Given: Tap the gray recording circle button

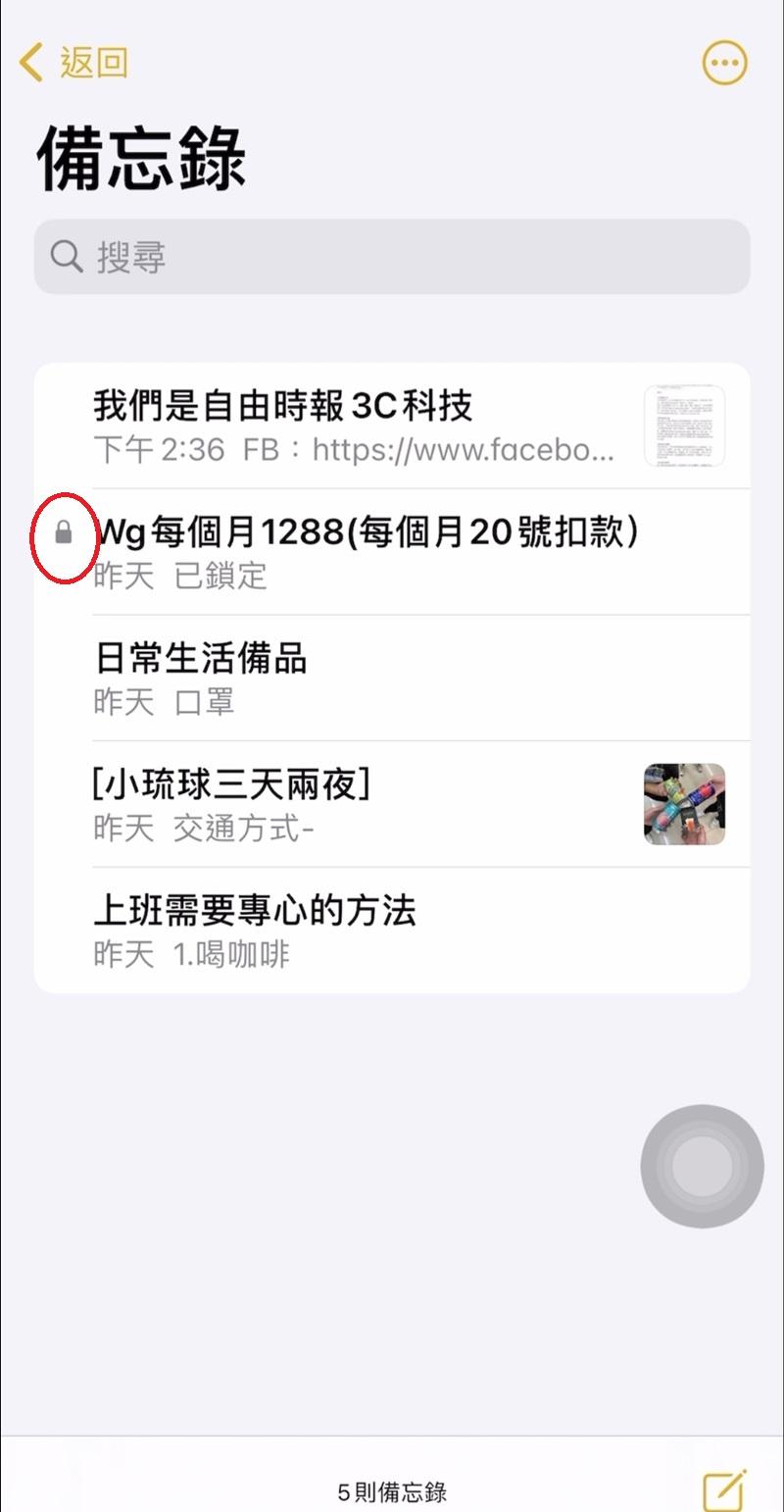Looking at the screenshot, I should pos(702,1165).
